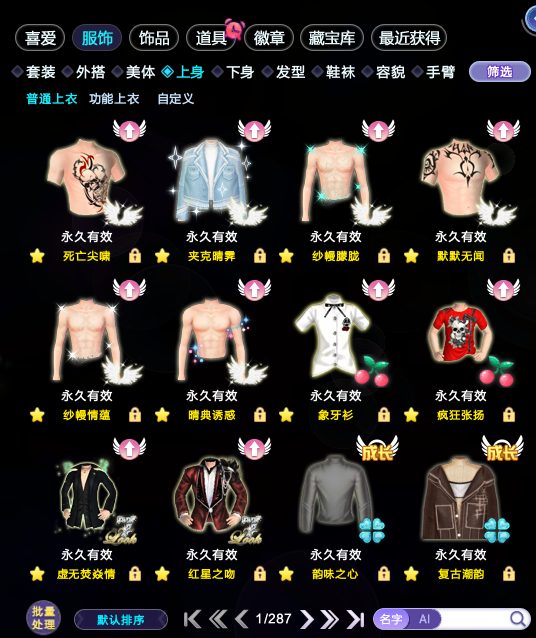The height and width of the screenshot is (638, 536).
Task: Tap the lock icon next to 死亡尖啸
Action: click(x=135, y=256)
